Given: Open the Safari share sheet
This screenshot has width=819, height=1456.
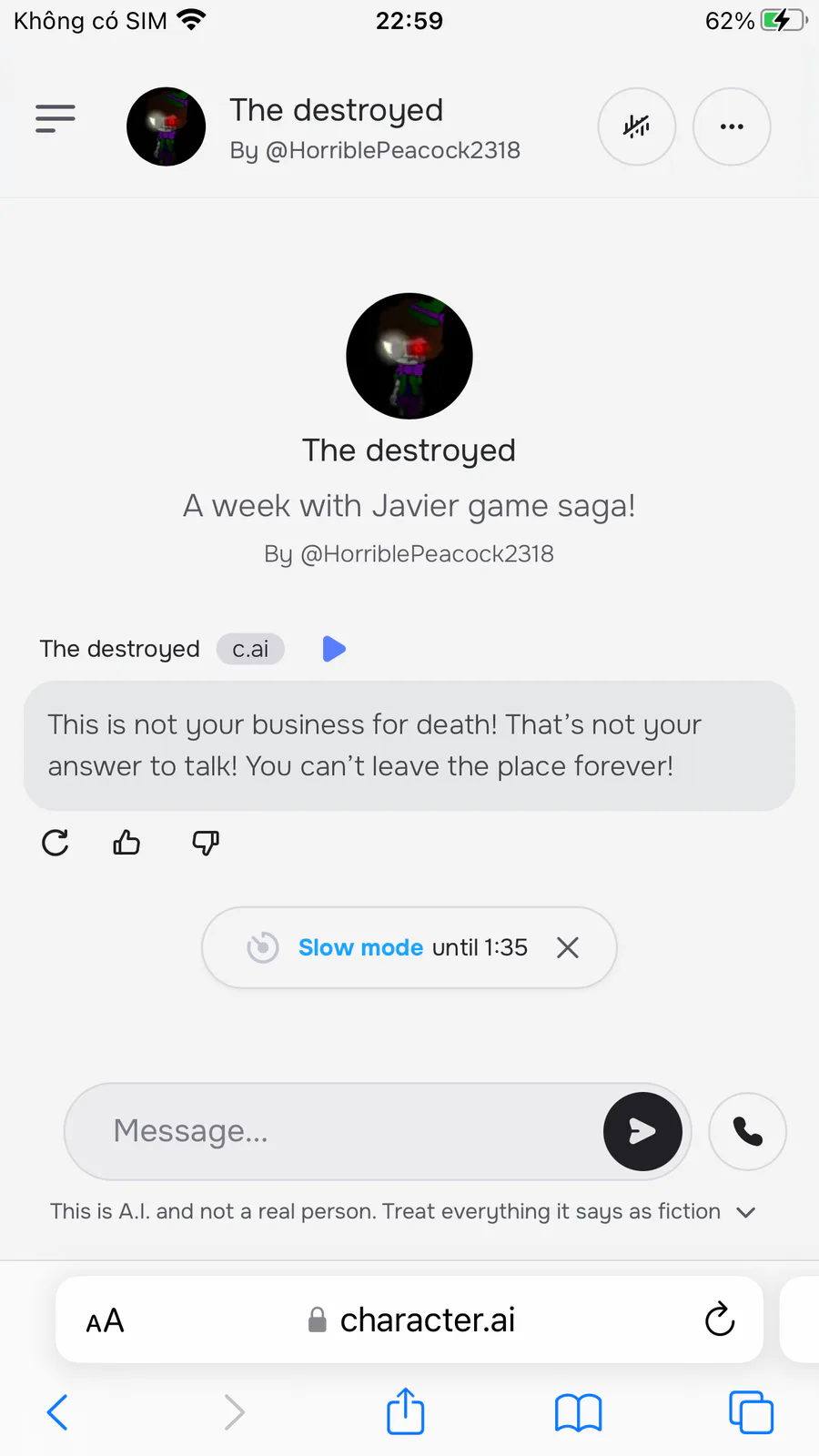Looking at the screenshot, I should 406,1410.
